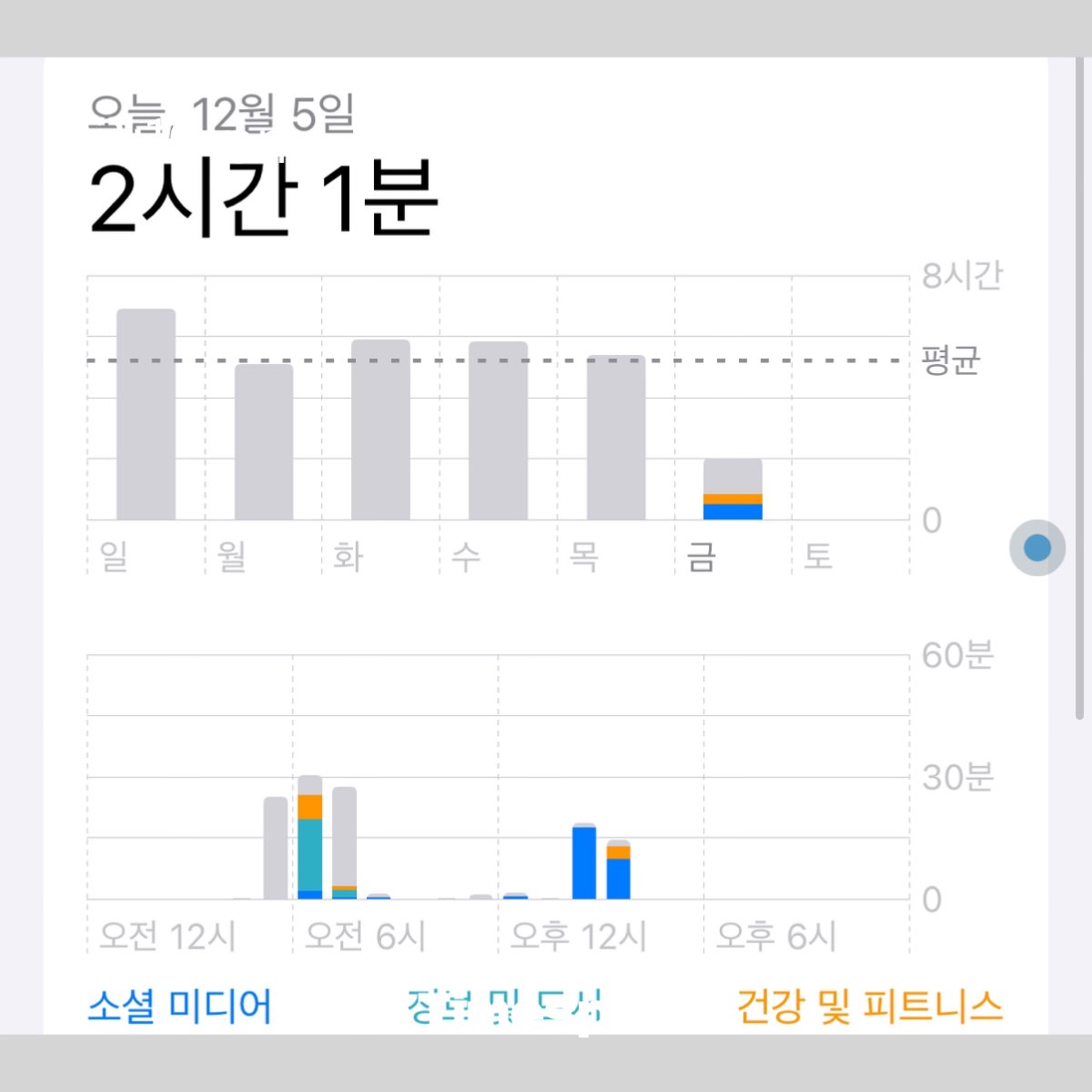Select Tuesday (화) usage bar

pos(380,430)
